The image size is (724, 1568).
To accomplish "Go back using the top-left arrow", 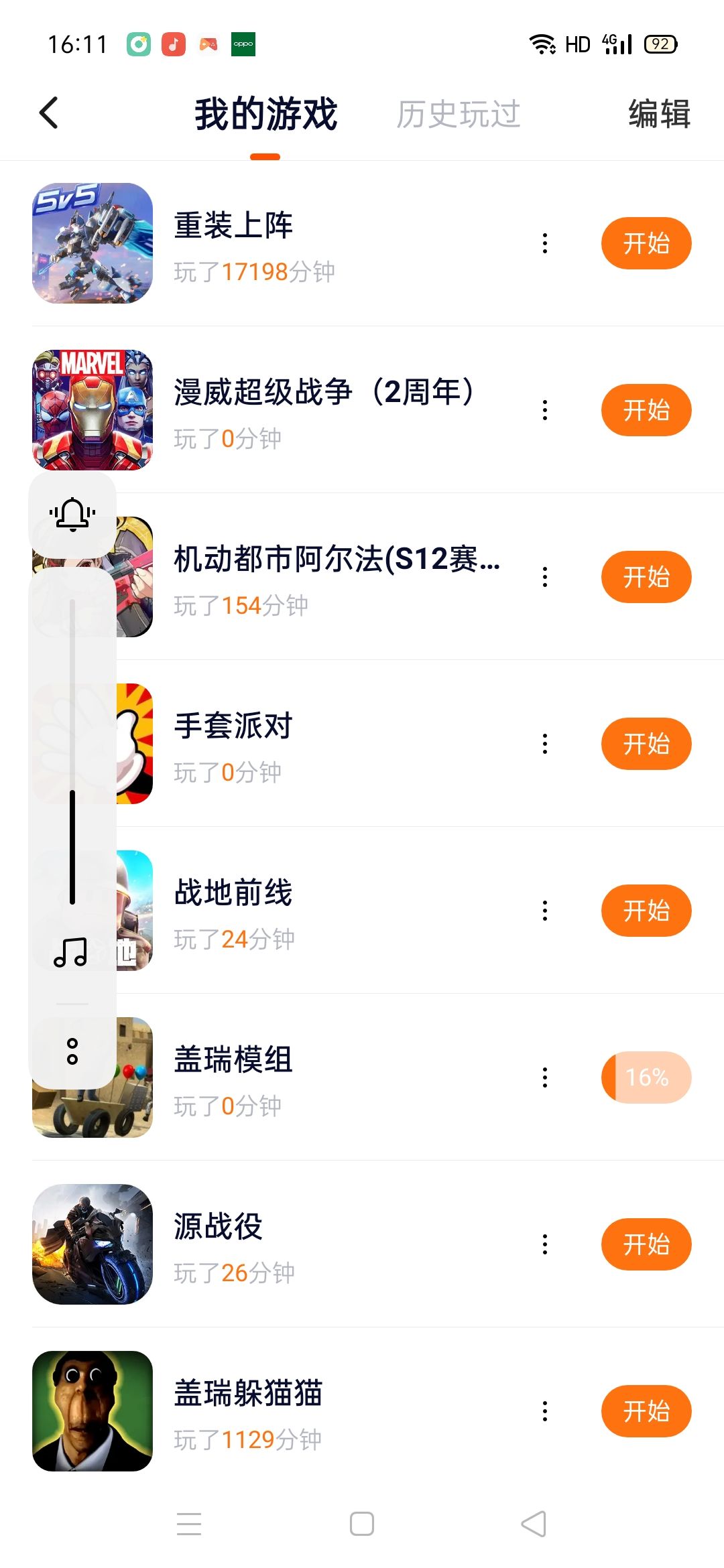I will pos(49,113).
